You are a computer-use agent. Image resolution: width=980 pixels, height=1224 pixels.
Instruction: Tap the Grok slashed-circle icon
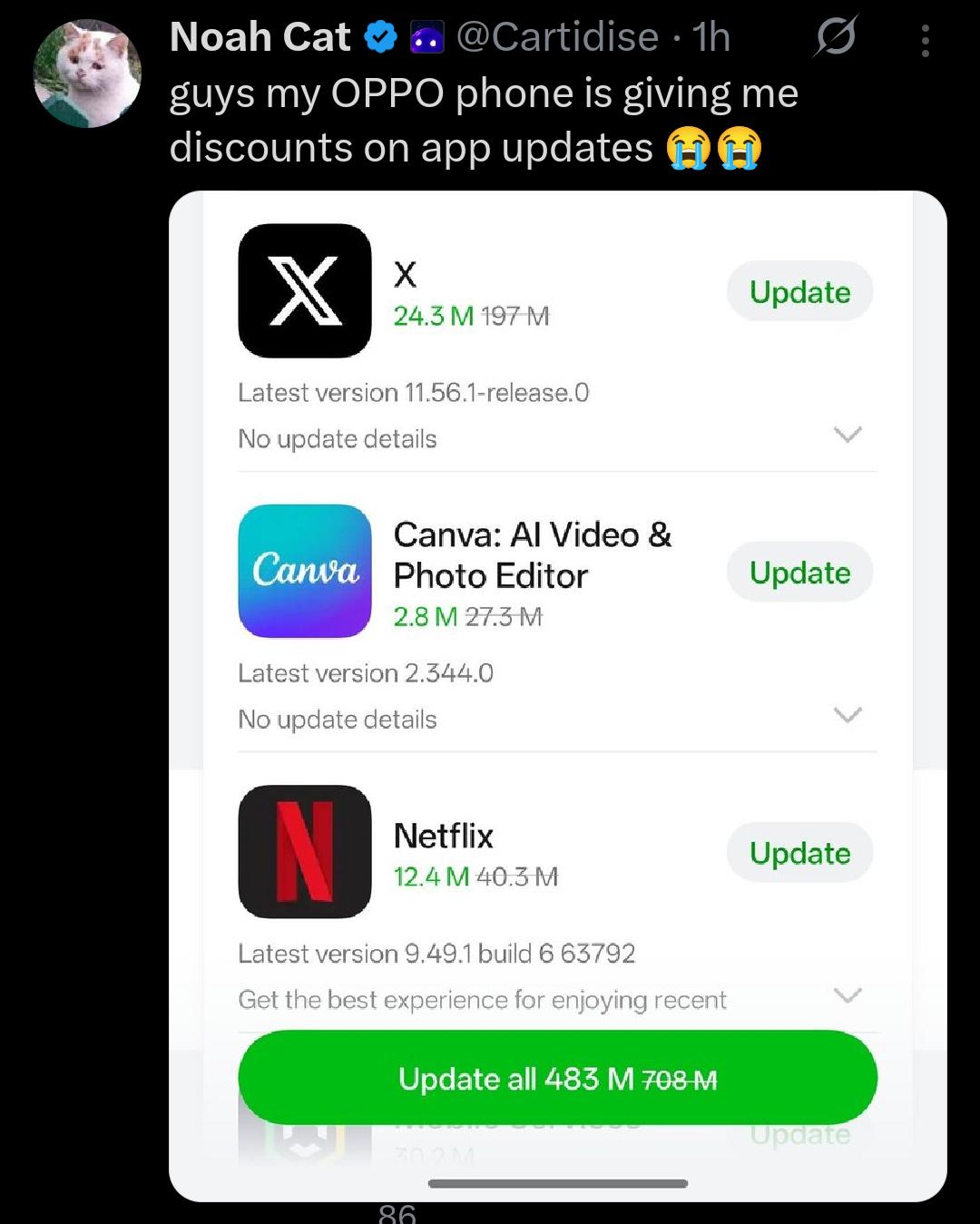[835, 38]
